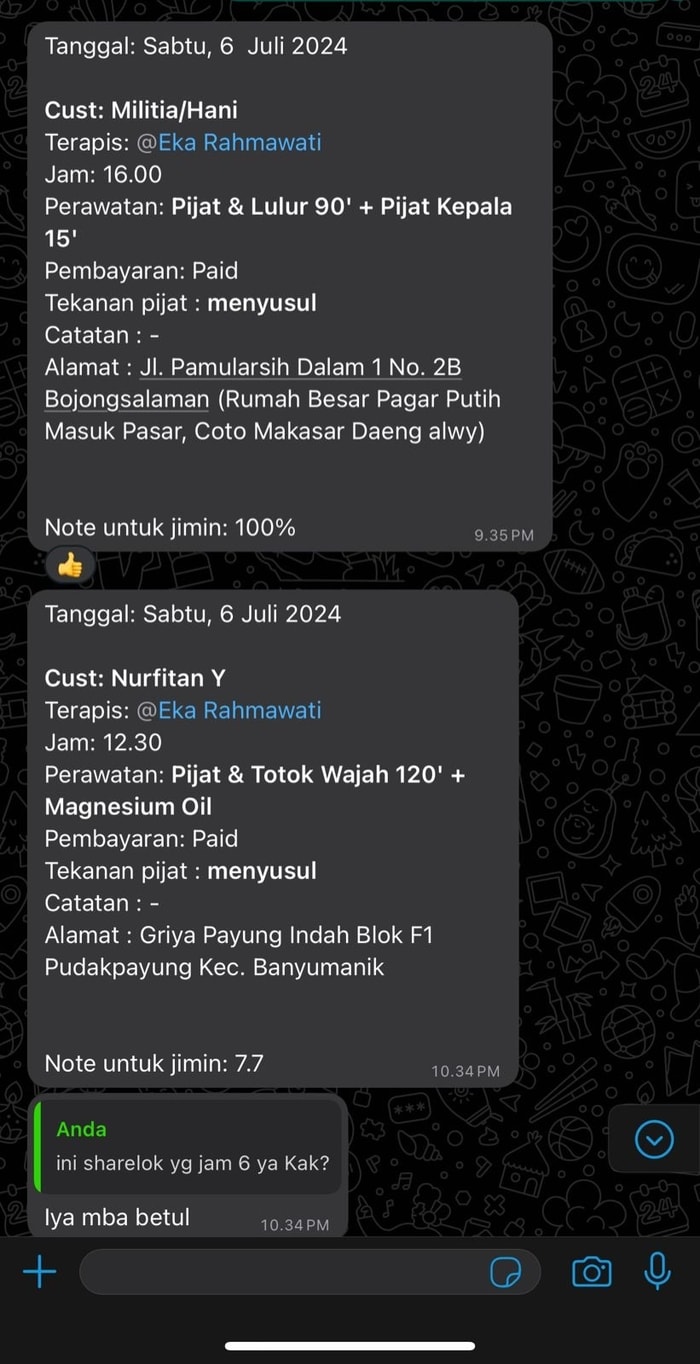The height and width of the screenshot is (1364, 700).
Task: Jump to latest messages with down arrow
Action: click(x=655, y=1139)
